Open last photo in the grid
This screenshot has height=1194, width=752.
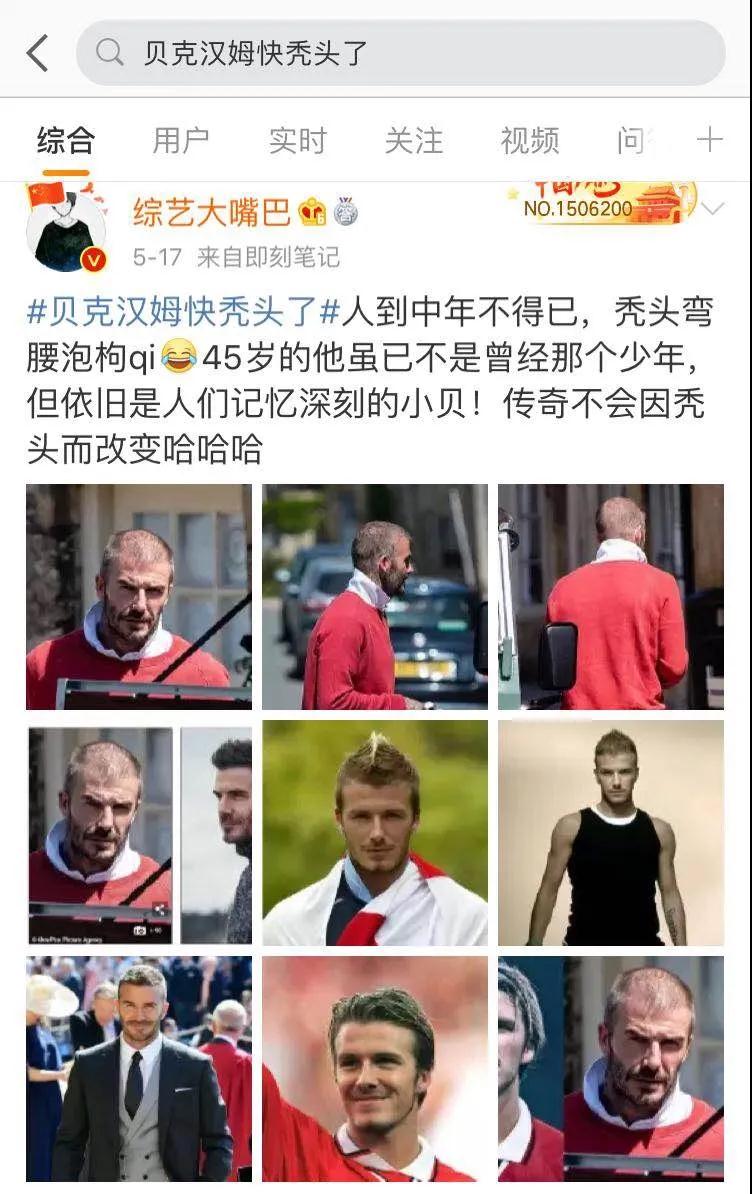(611, 1068)
